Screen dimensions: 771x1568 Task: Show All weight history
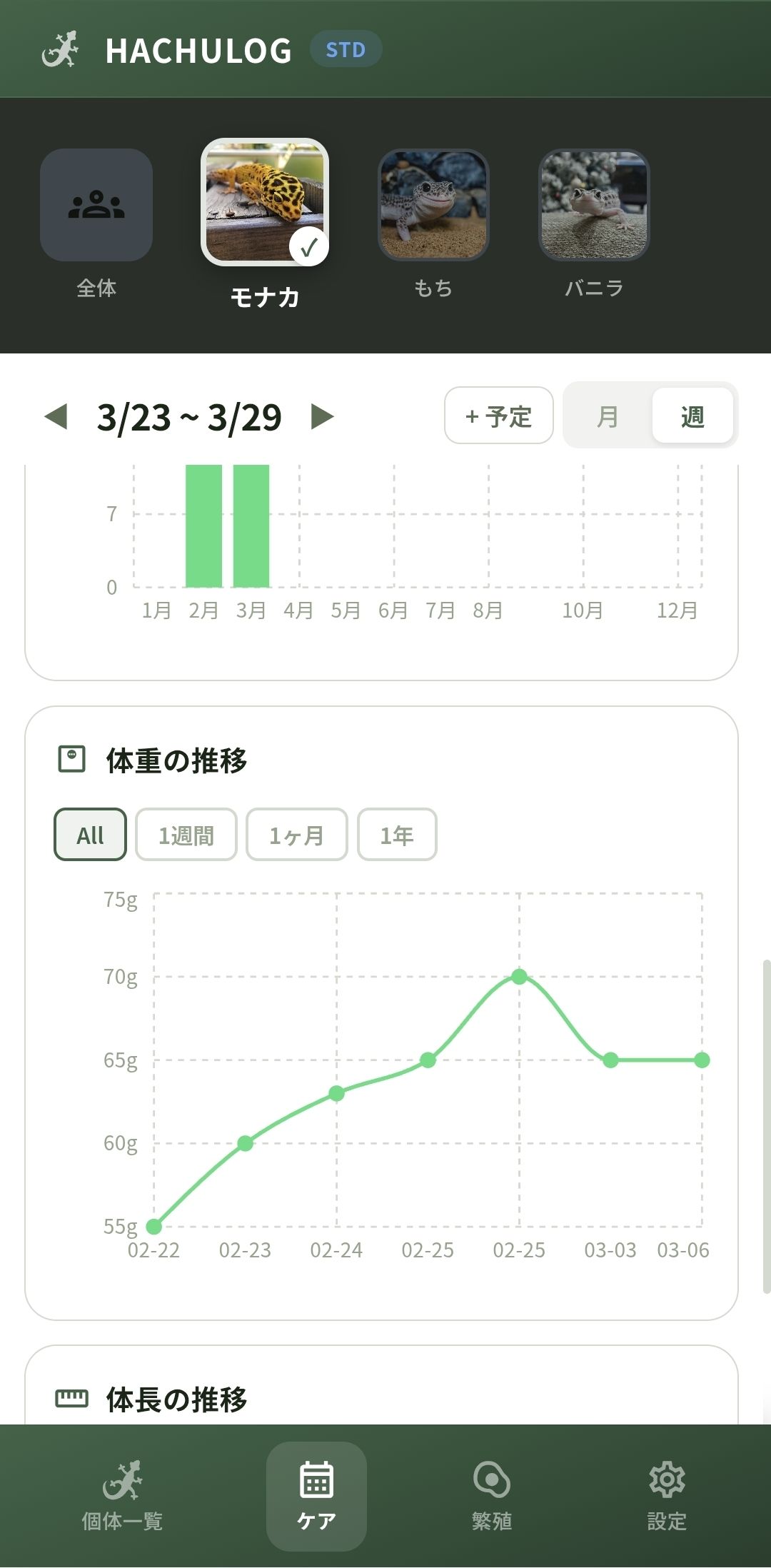point(91,835)
